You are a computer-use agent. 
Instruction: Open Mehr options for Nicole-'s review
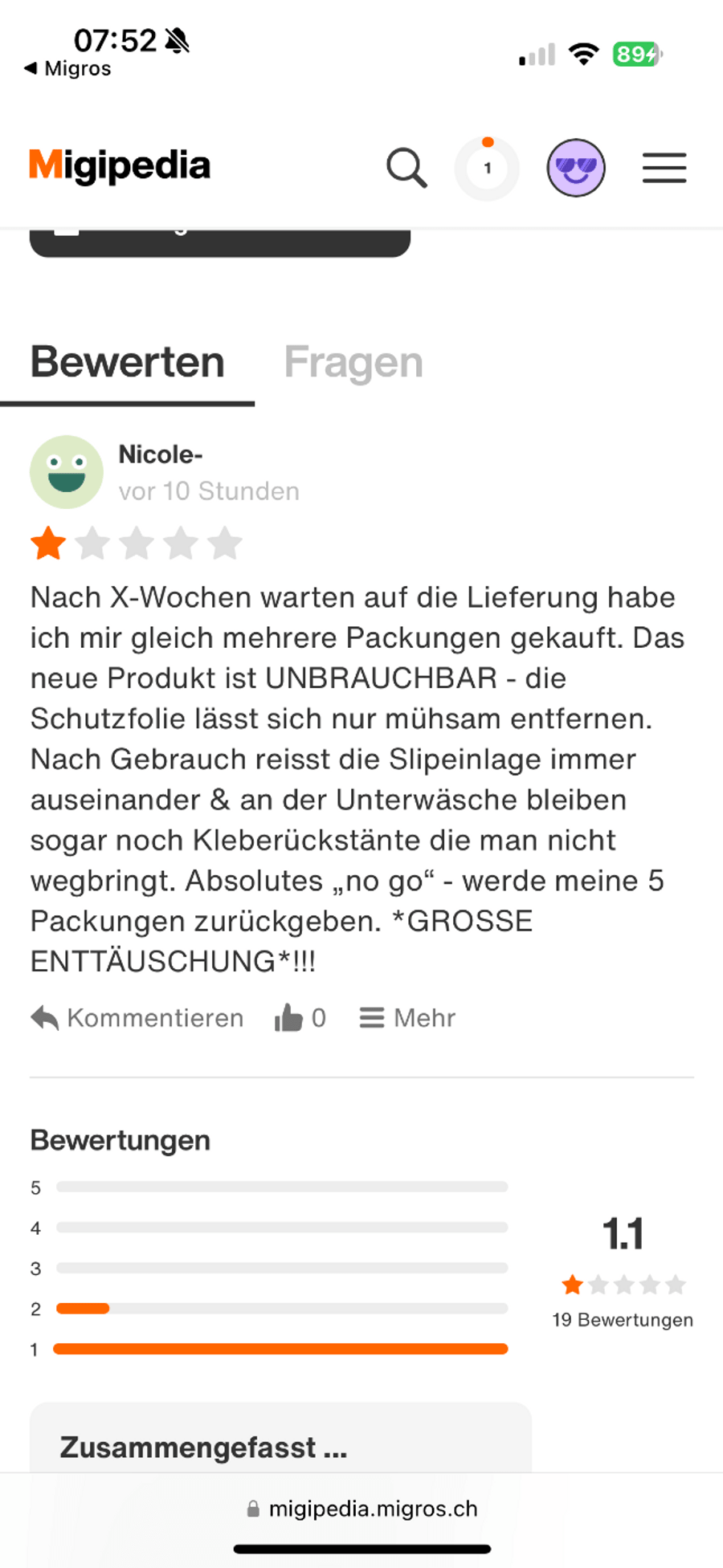point(407,1018)
